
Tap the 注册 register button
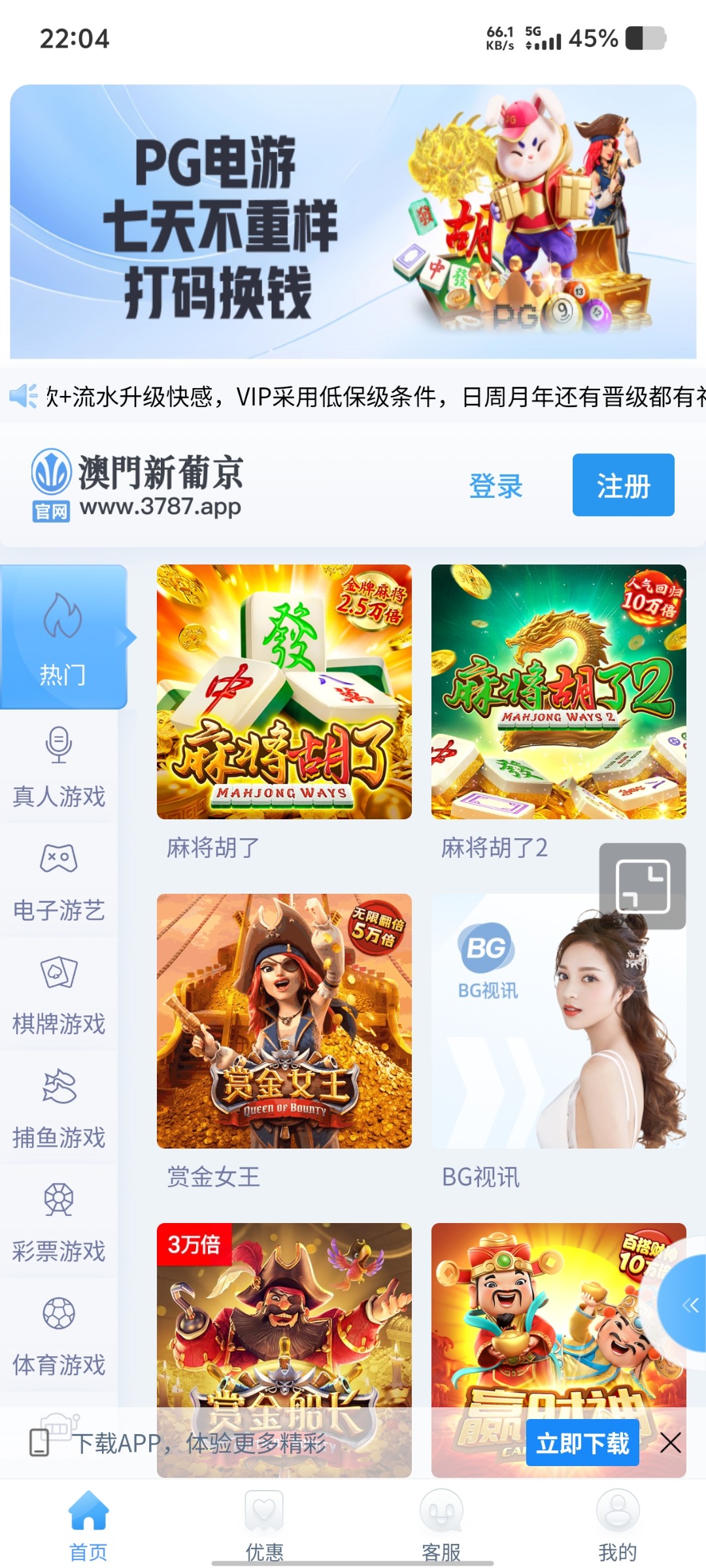click(623, 485)
